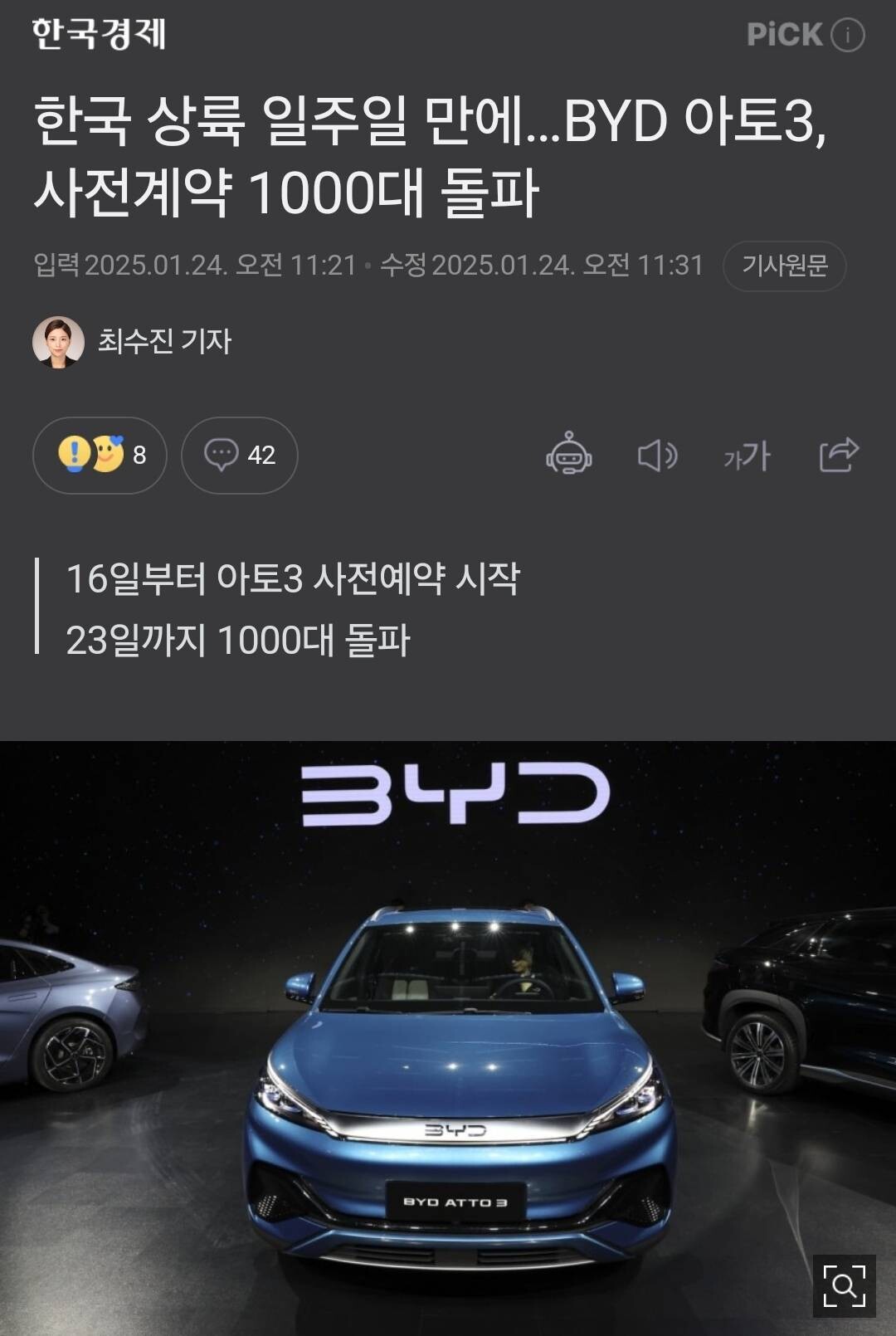896x1336 pixels.
Task: Enlarge the BYD ATTO 3 press photo
Action: (x=448, y=1037)
